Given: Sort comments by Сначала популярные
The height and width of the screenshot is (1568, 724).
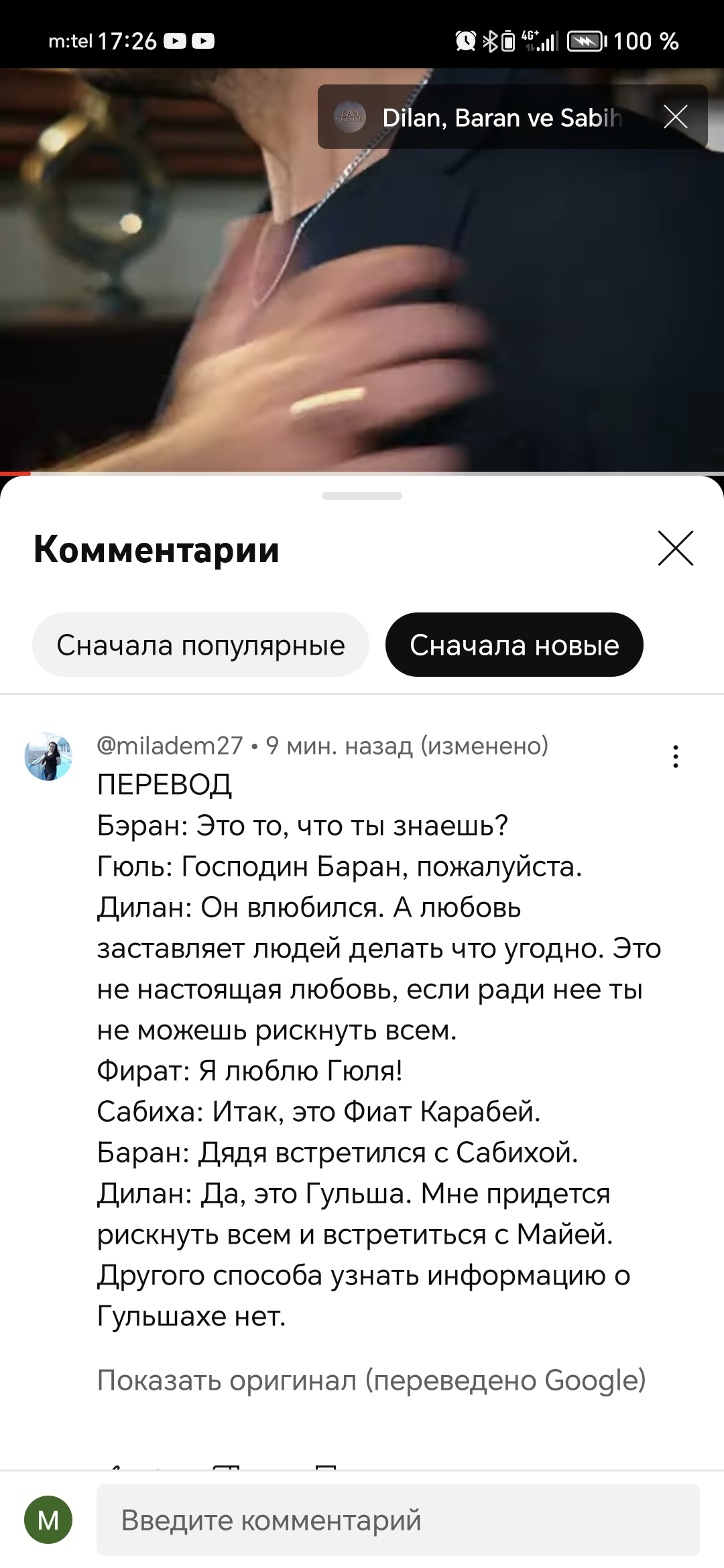Looking at the screenshot, I should coord(200,645).
